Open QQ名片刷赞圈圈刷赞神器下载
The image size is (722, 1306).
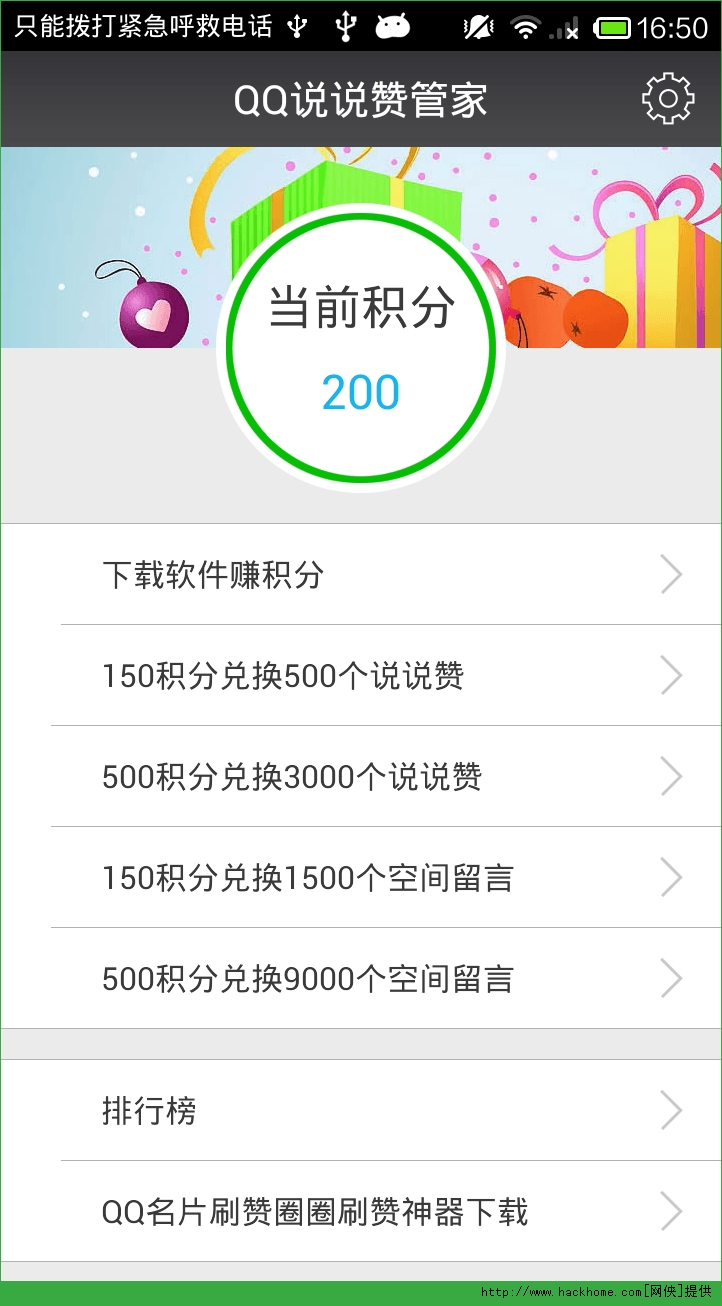360,1212
